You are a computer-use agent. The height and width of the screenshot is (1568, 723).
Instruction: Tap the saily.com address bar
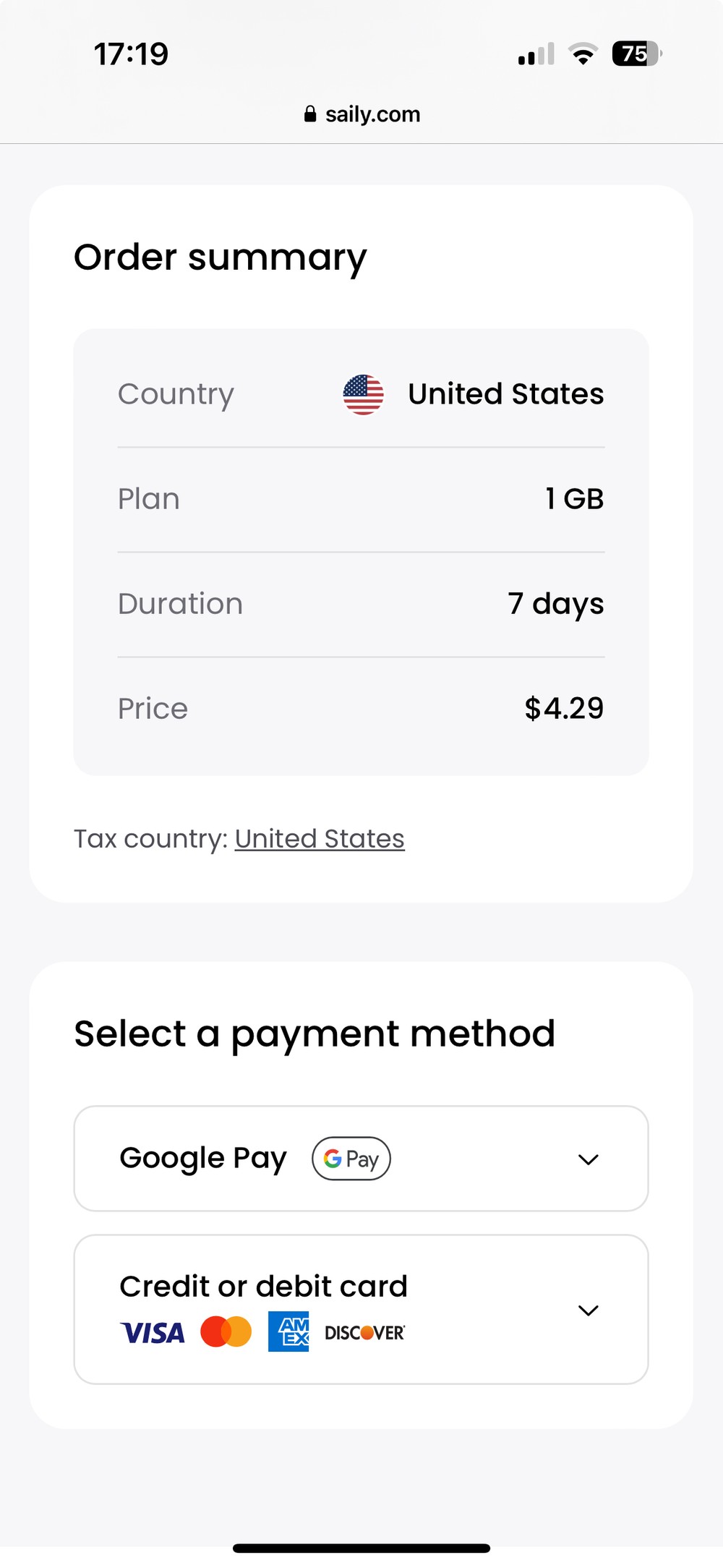click(x=361, y=114)
